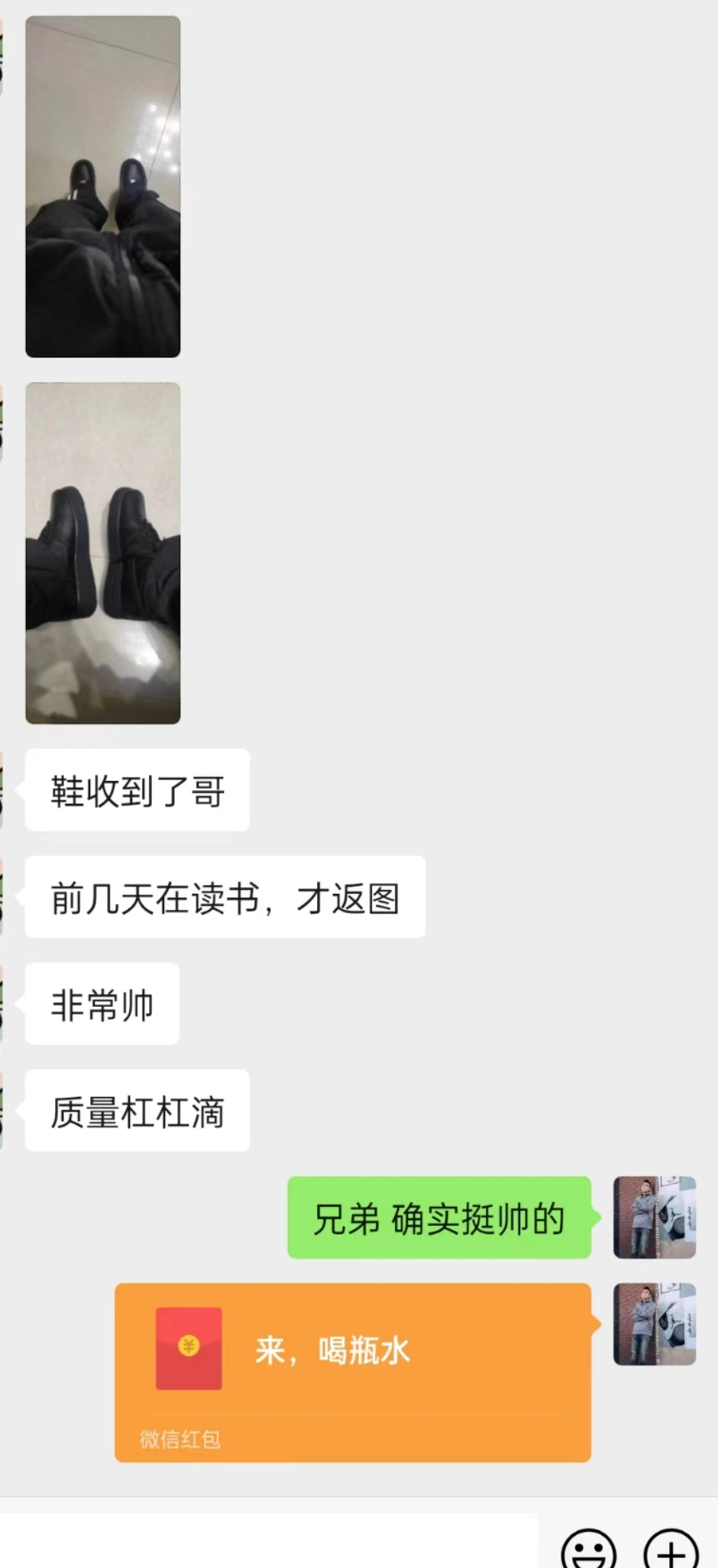Open the second shoe photo, shot from the front
Viewport: 718px width, 1568px height.
(x=103, y=553)
